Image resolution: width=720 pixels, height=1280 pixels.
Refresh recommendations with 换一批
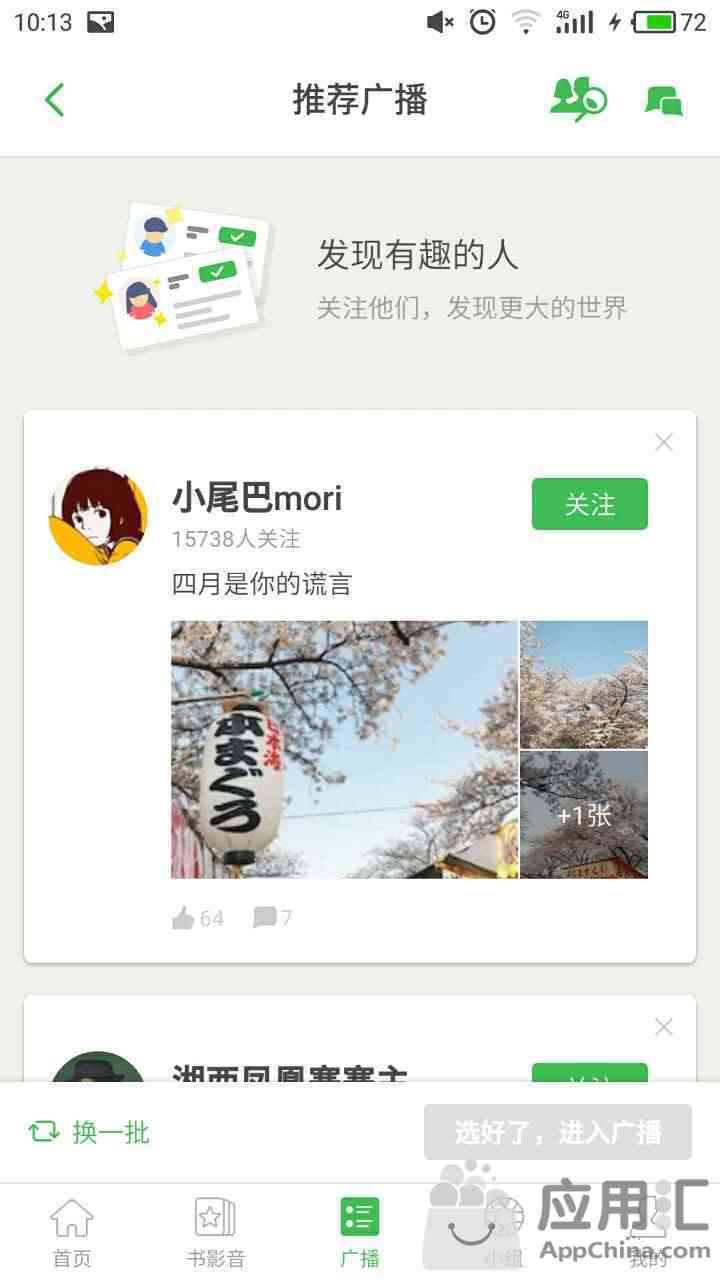point(89,1132)
